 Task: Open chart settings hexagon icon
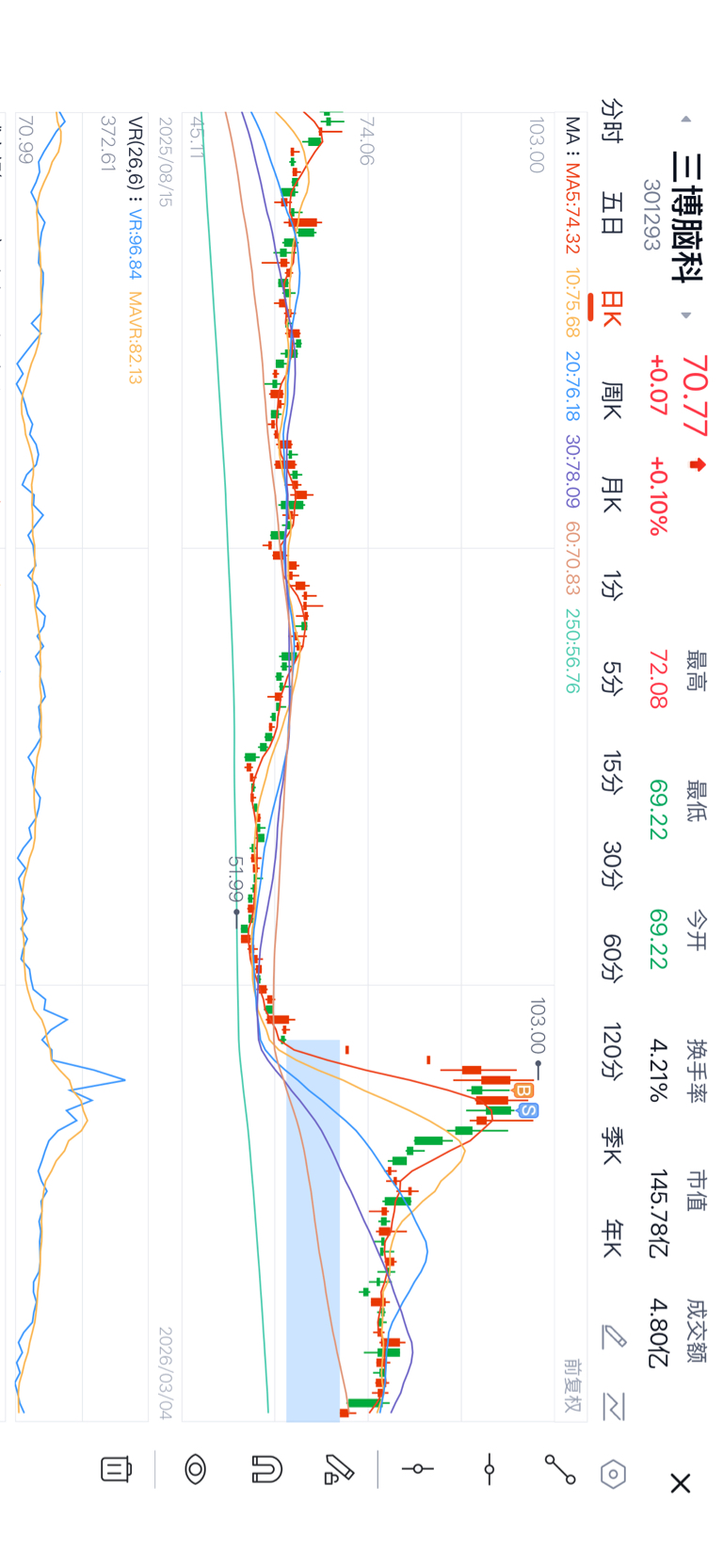click(613, 1474)
